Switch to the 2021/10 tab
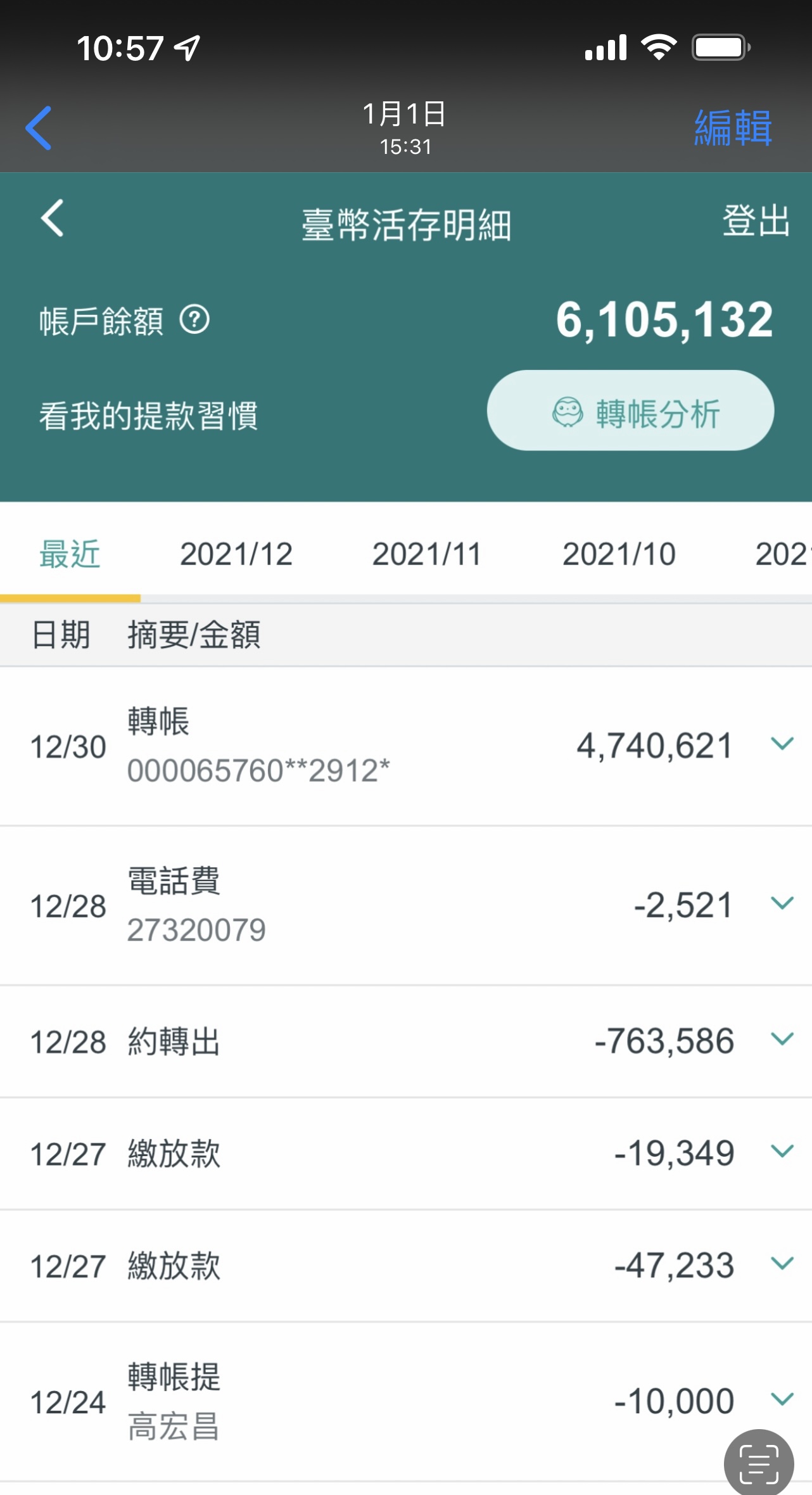 point(619,554)
